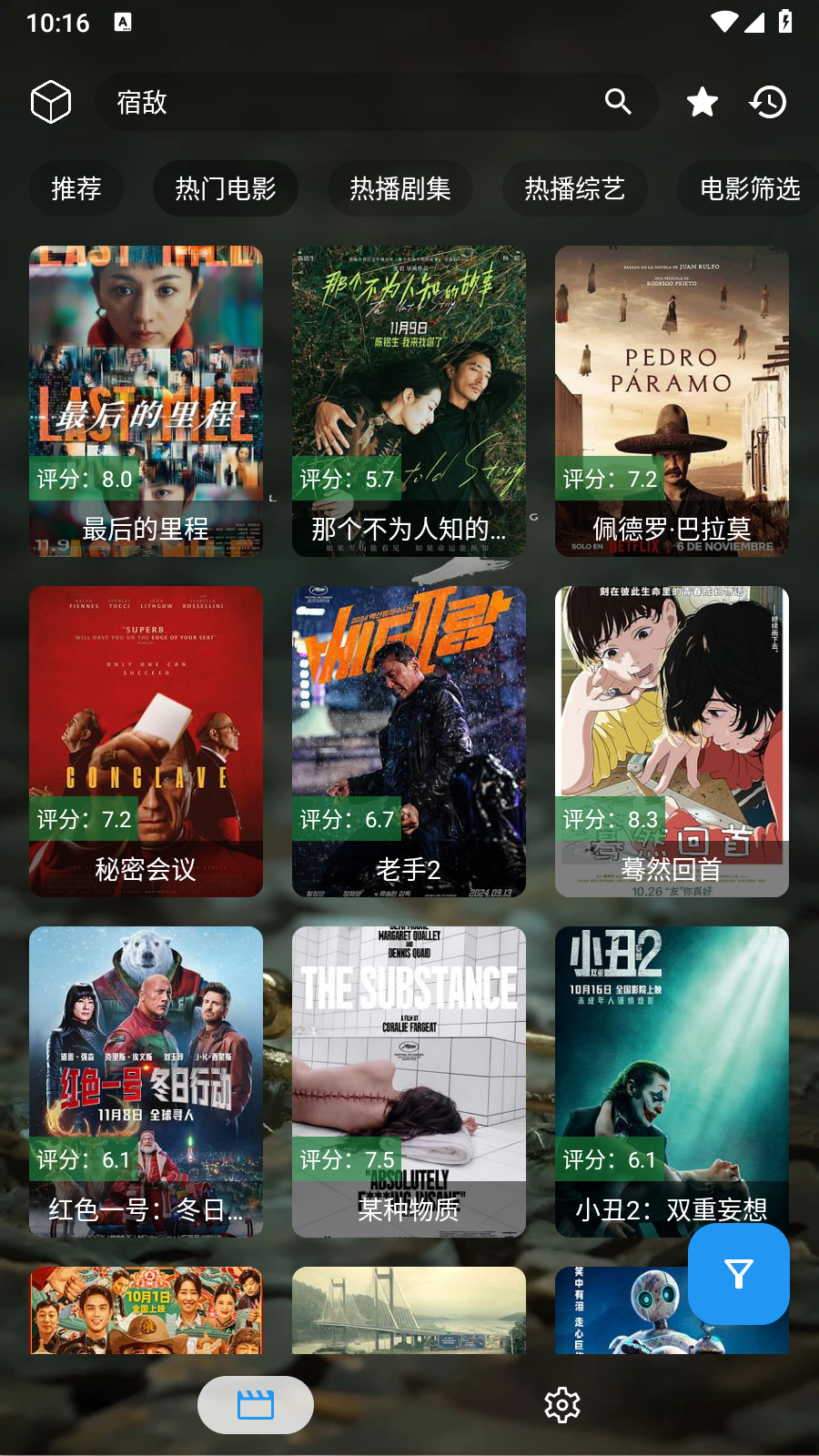819x1456 pixels.
Task: Tap the cube logo icon
Action: tap(51, 101)
